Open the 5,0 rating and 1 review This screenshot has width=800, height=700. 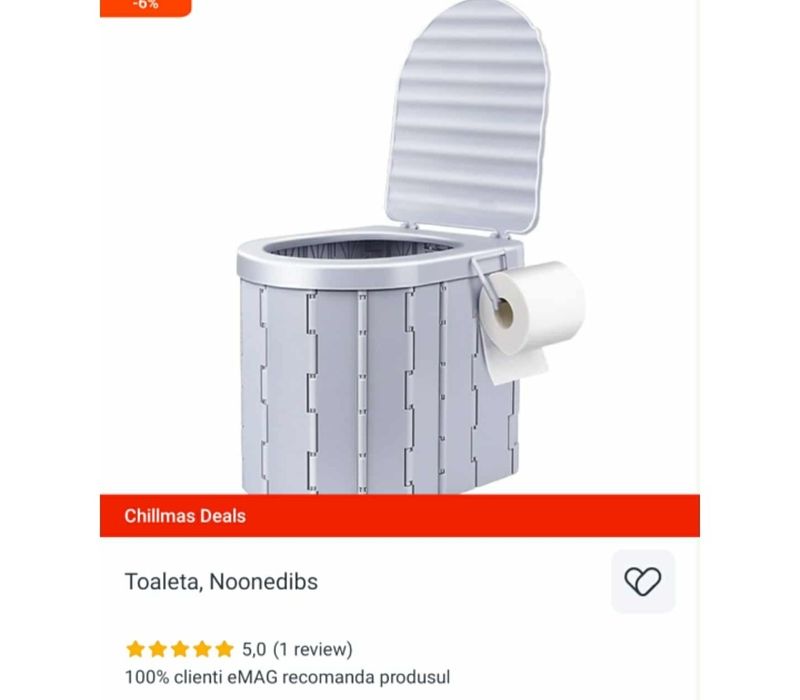239,649
